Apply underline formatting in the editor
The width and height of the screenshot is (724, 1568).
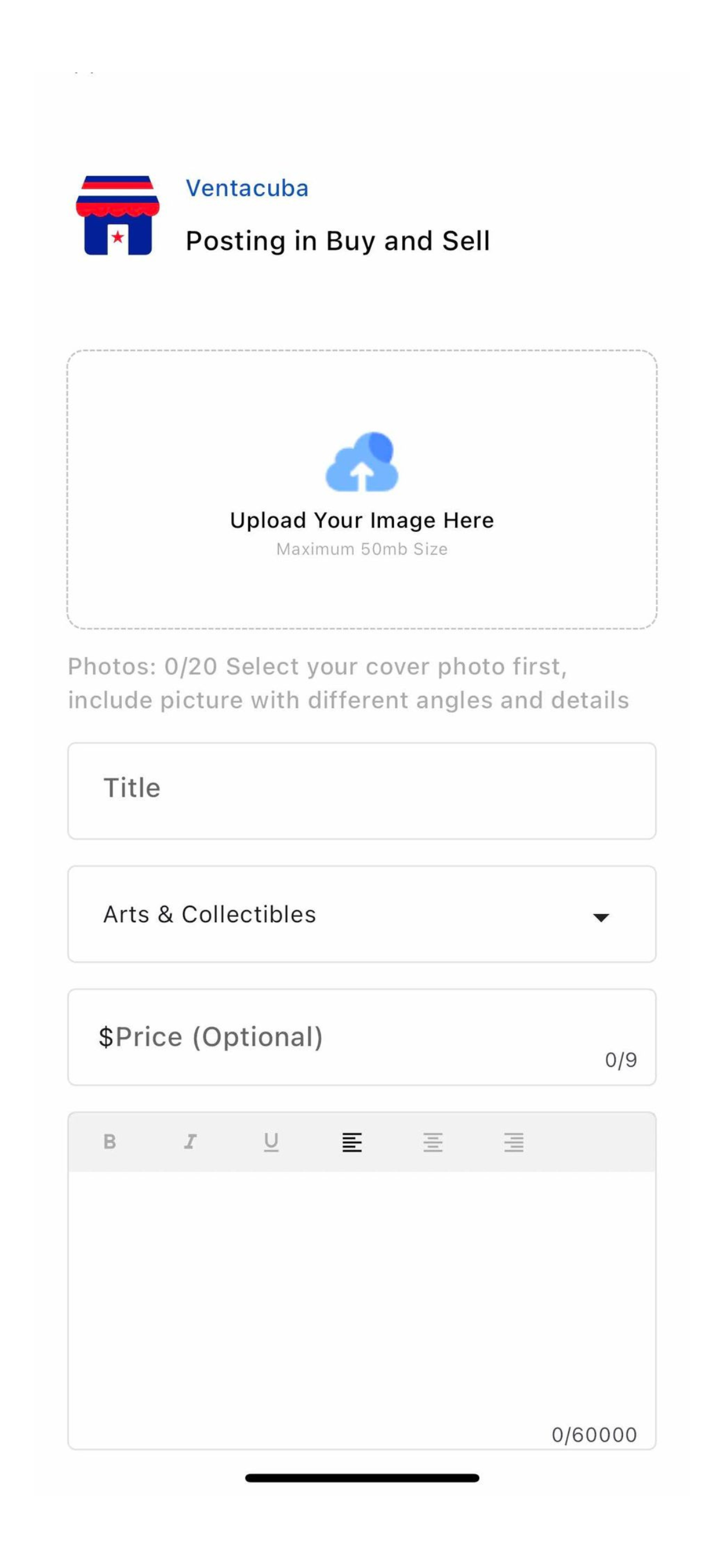[x=271, y=1142]
